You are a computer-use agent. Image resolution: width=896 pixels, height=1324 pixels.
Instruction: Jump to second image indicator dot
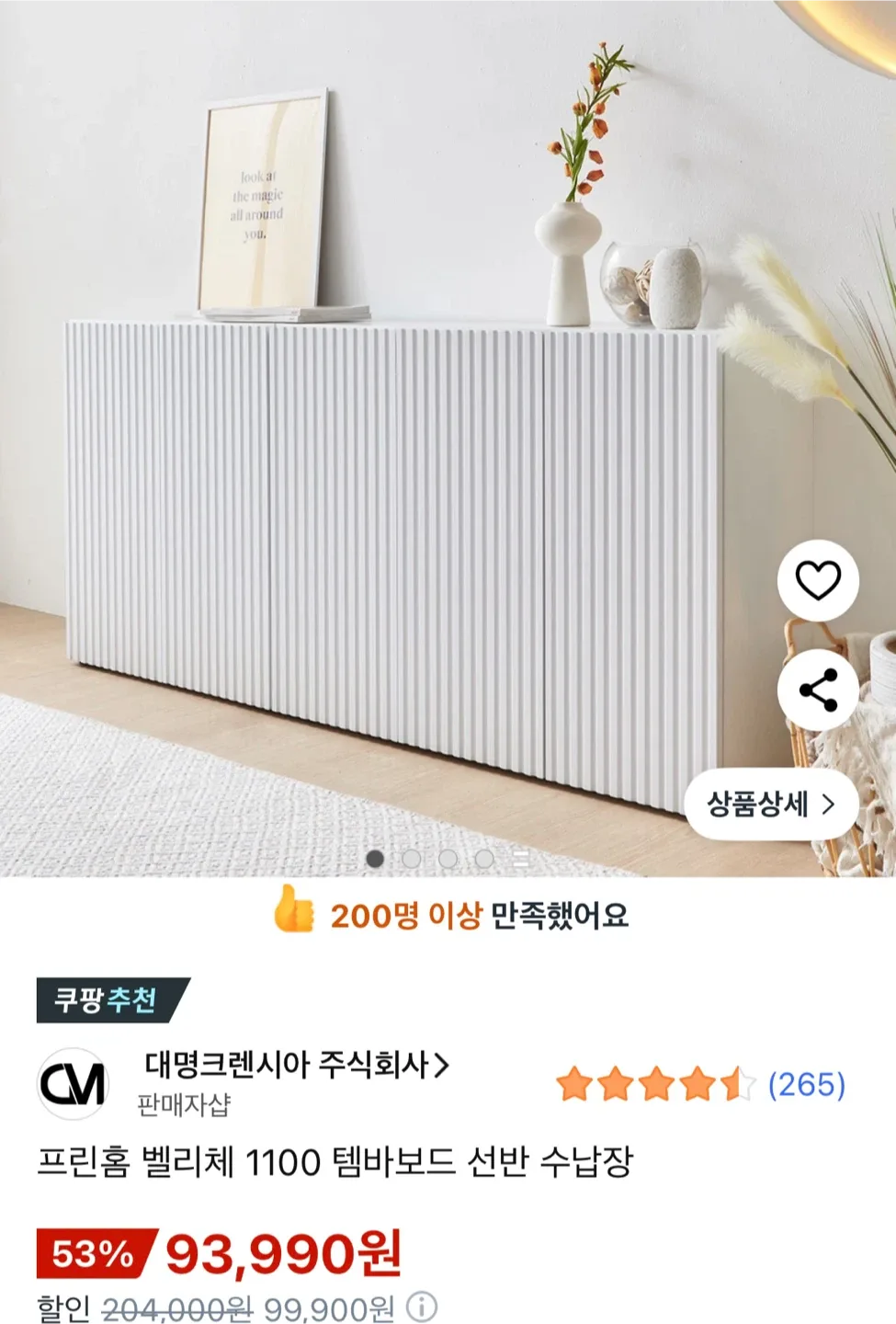pos(412,859)
